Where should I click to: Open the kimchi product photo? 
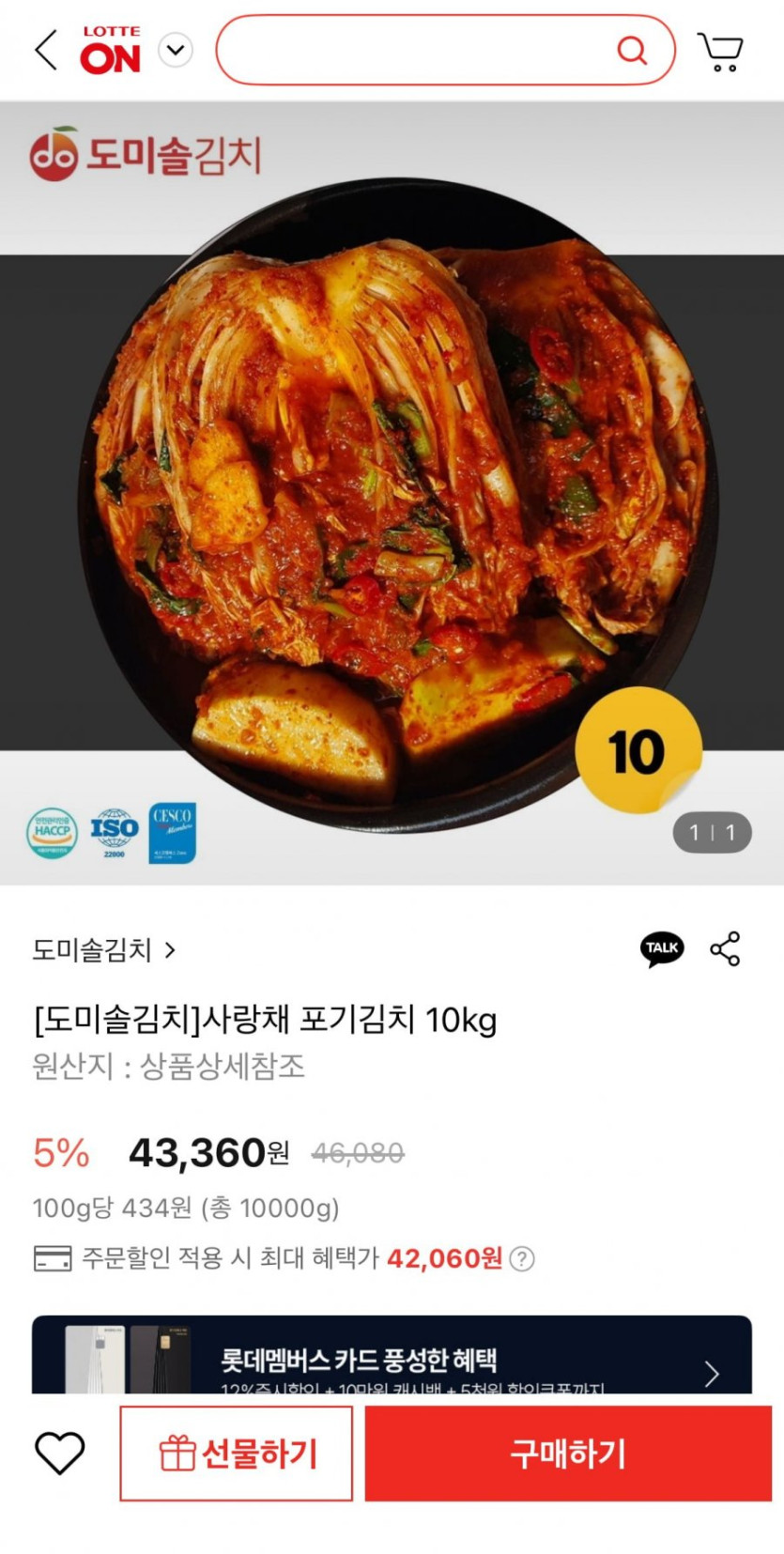pyautogui.click(x=392, y=498)
